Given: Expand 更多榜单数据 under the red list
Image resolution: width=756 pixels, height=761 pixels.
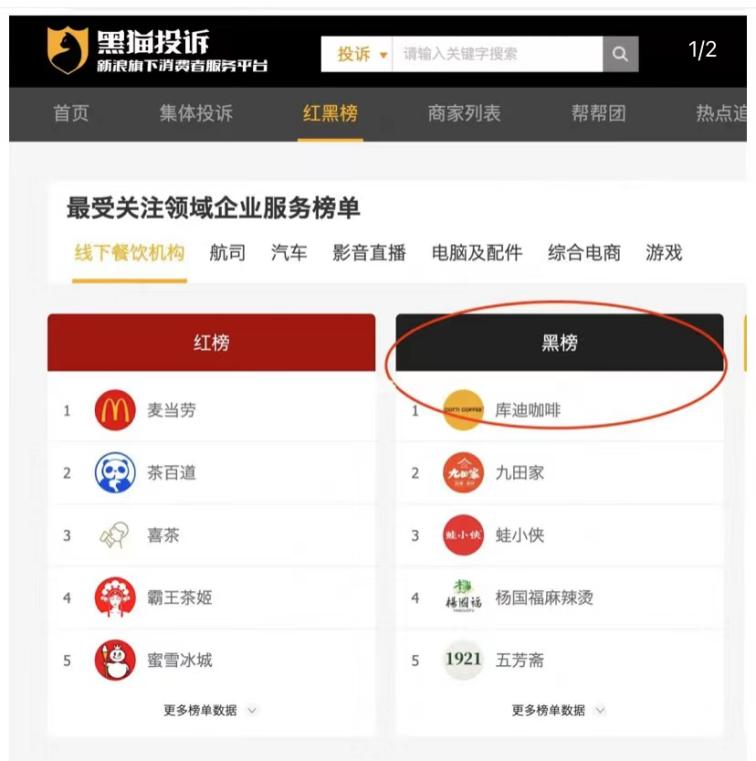Looking at the screenshot, I should click(210, 710).
